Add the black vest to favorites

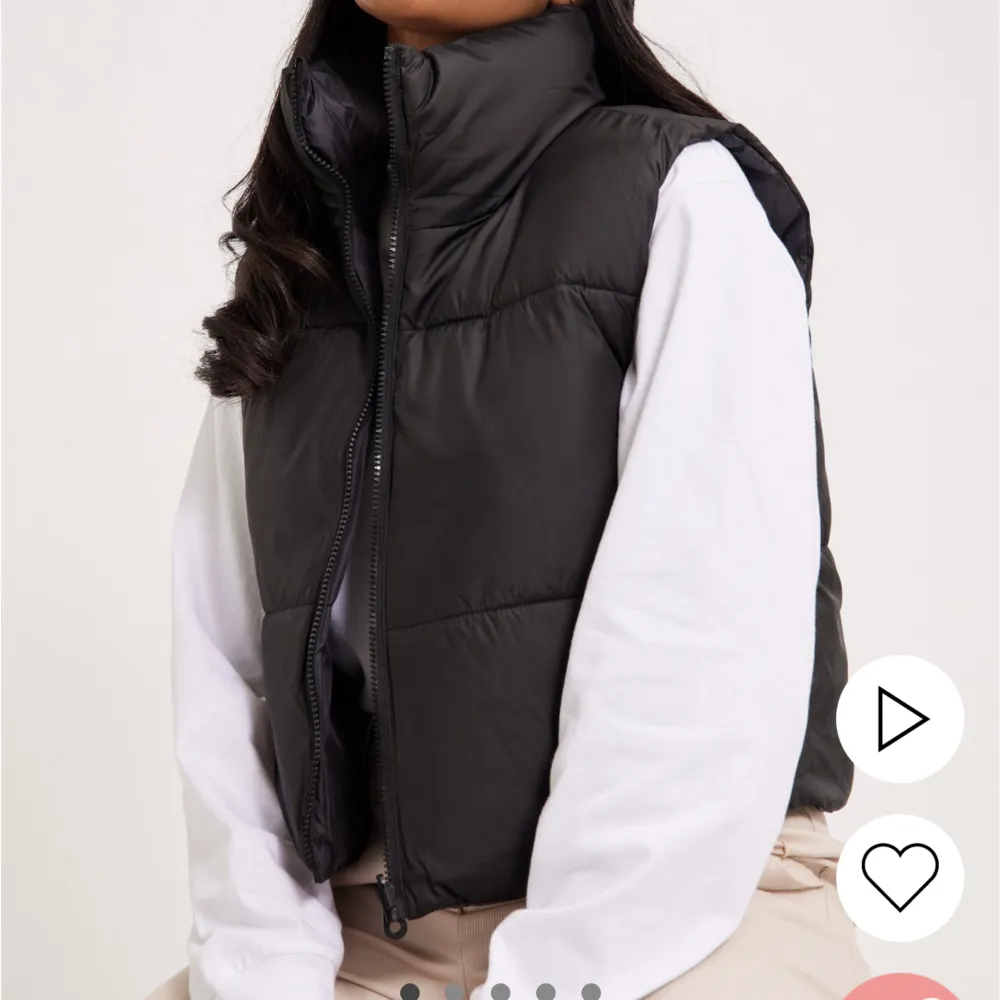coord(900,877)
